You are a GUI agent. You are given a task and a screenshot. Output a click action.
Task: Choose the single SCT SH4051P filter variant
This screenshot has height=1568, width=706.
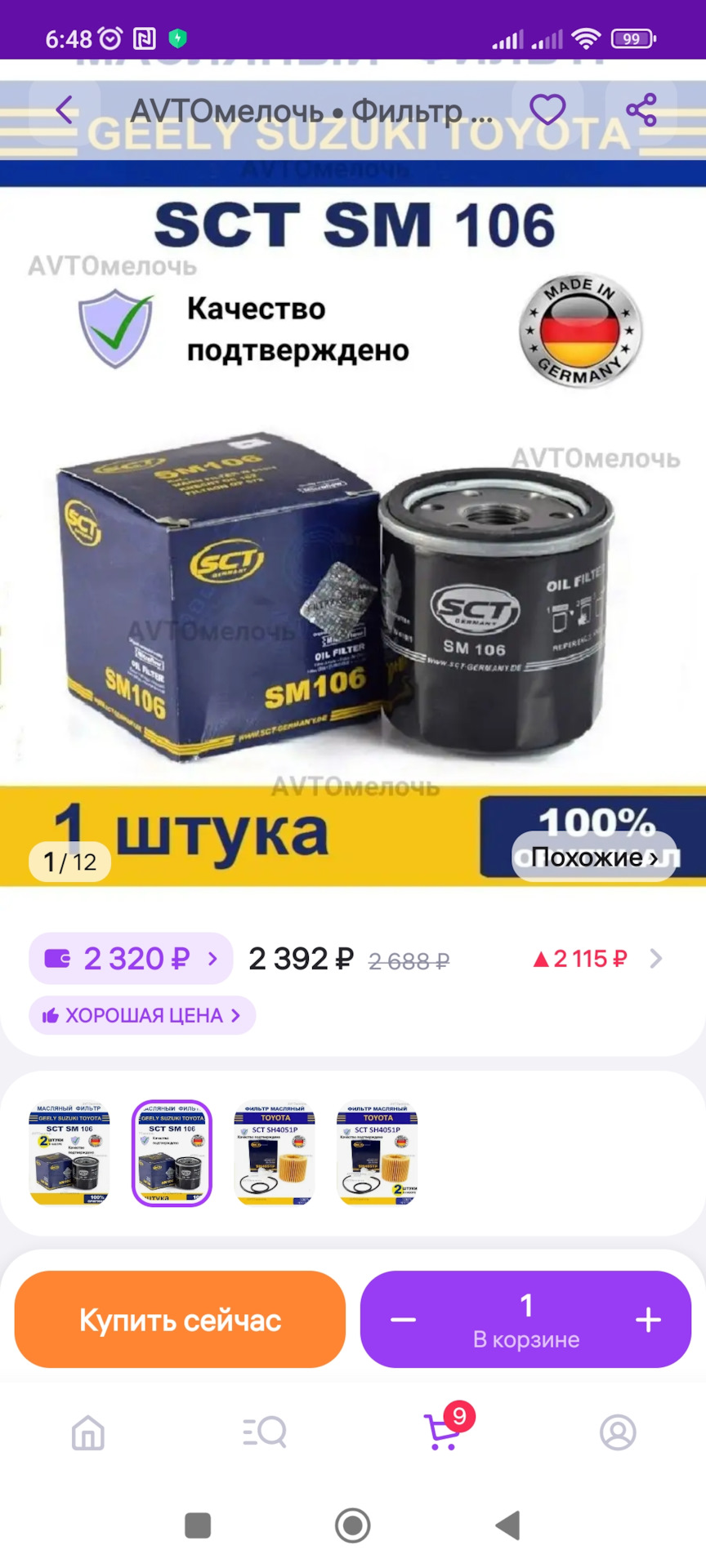click(275, 1153)
